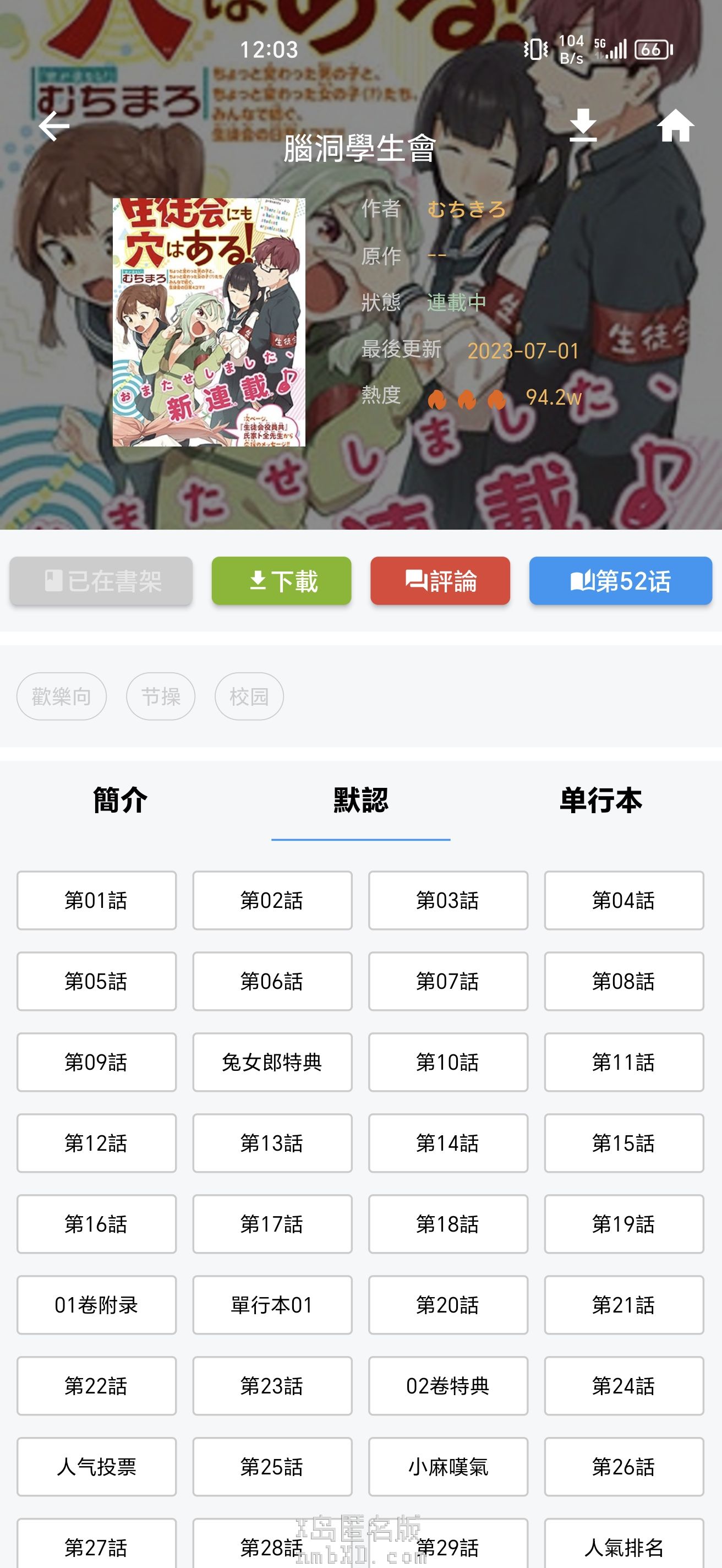Open the 小麻嘆氣 chapter
Image resolution: width=722 pixels, height=1568 pixels.
point(448,1467)
